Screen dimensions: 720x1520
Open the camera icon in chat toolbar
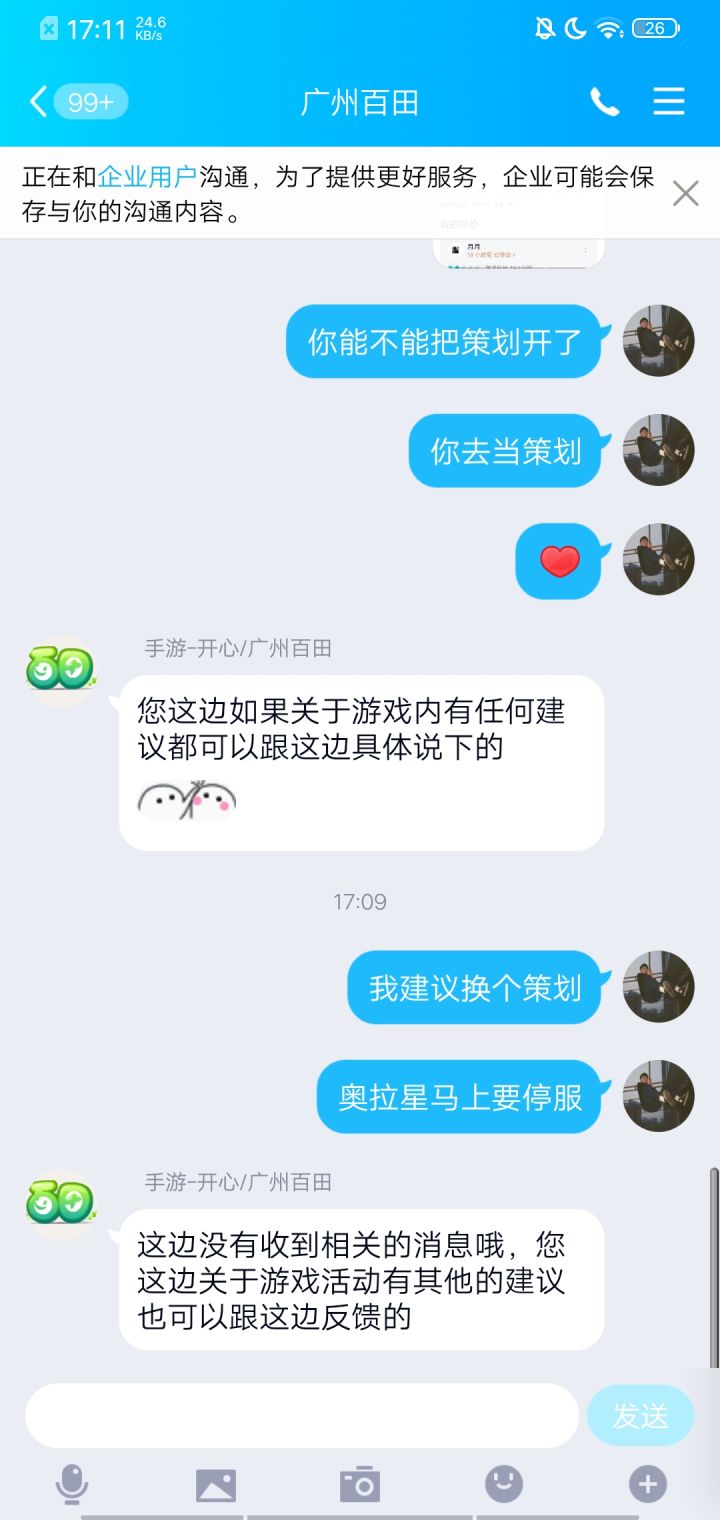coord(360,1484)
